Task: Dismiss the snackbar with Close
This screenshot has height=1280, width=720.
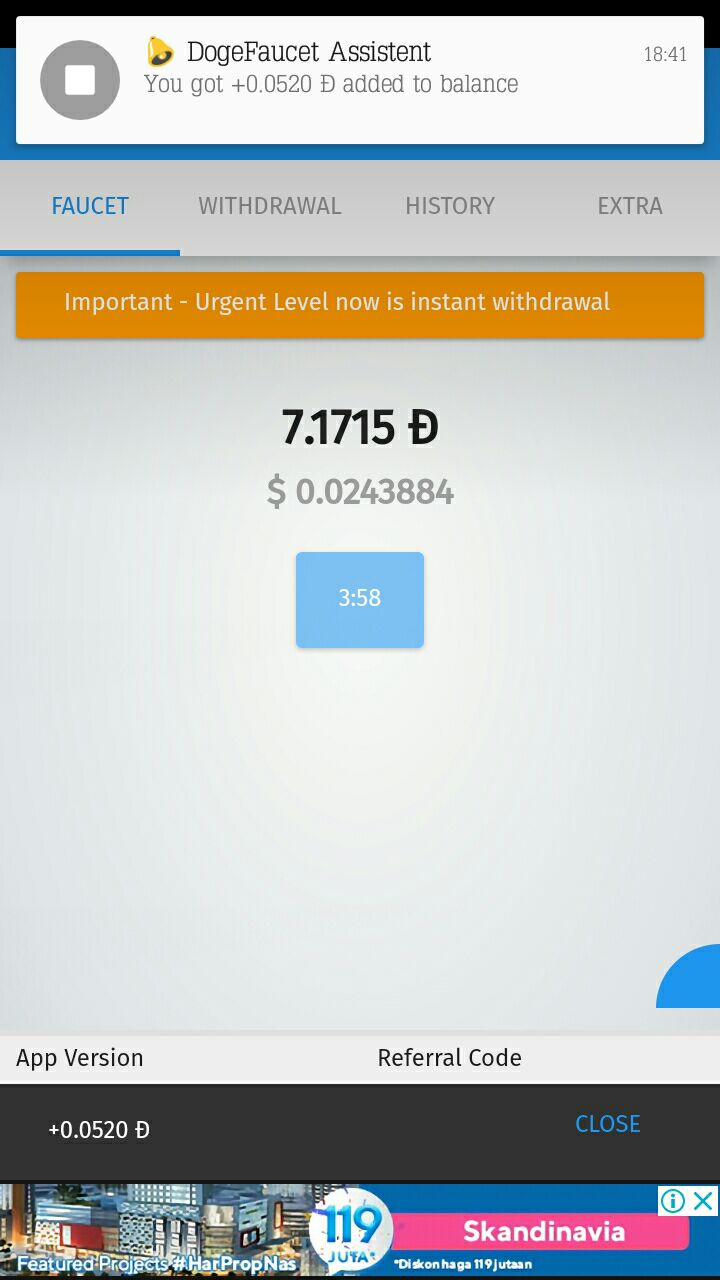Action: [x=607, y=1124]
